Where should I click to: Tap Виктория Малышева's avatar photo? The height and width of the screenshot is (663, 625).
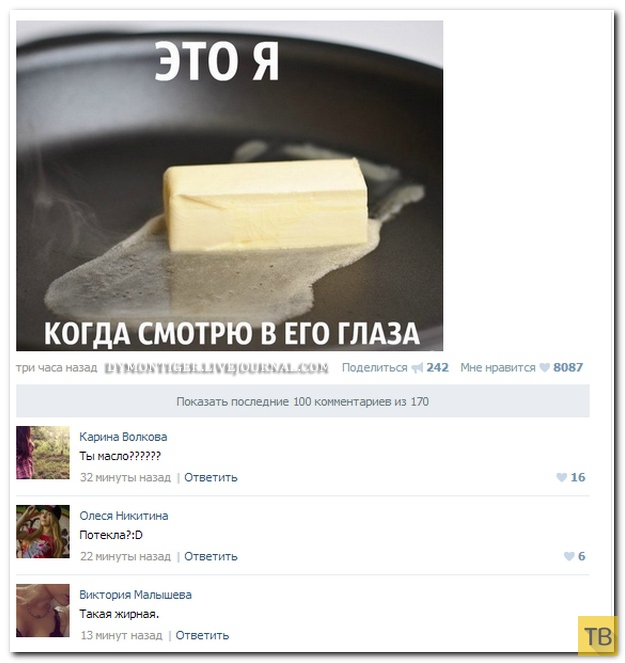[43, 610]
